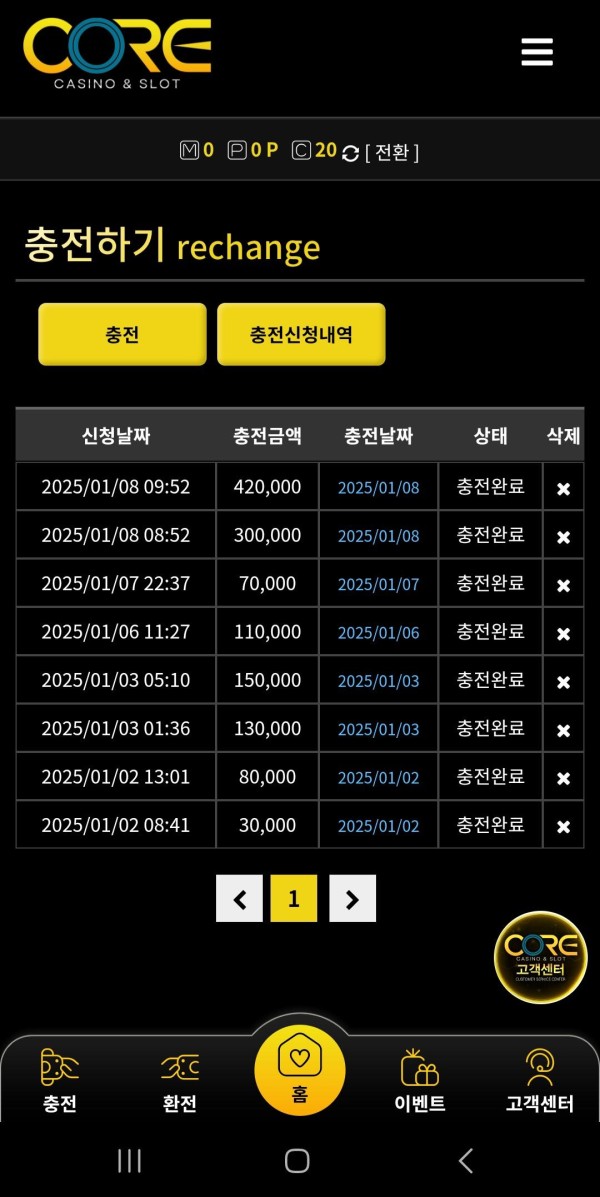600x1197 pixels.
Task: Delete the 2025/01/08 09:52 record
Action: tap(563, 489)
